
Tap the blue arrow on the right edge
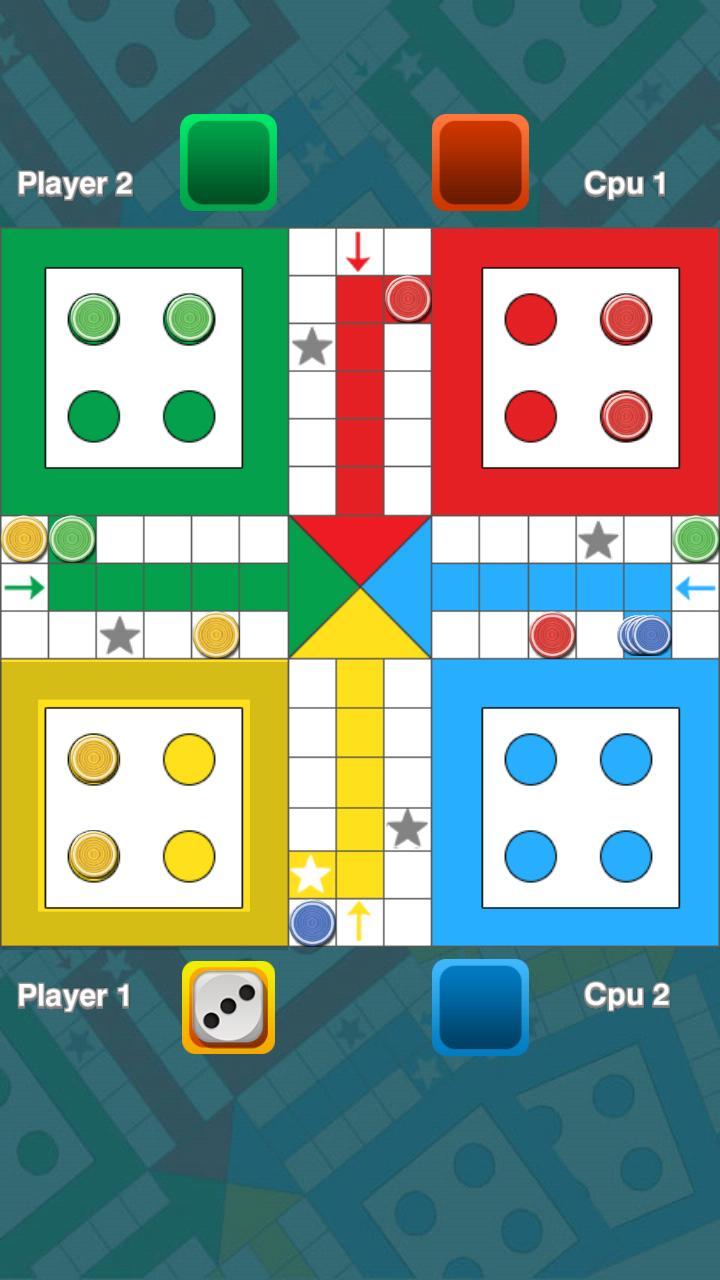coord(697,587)
